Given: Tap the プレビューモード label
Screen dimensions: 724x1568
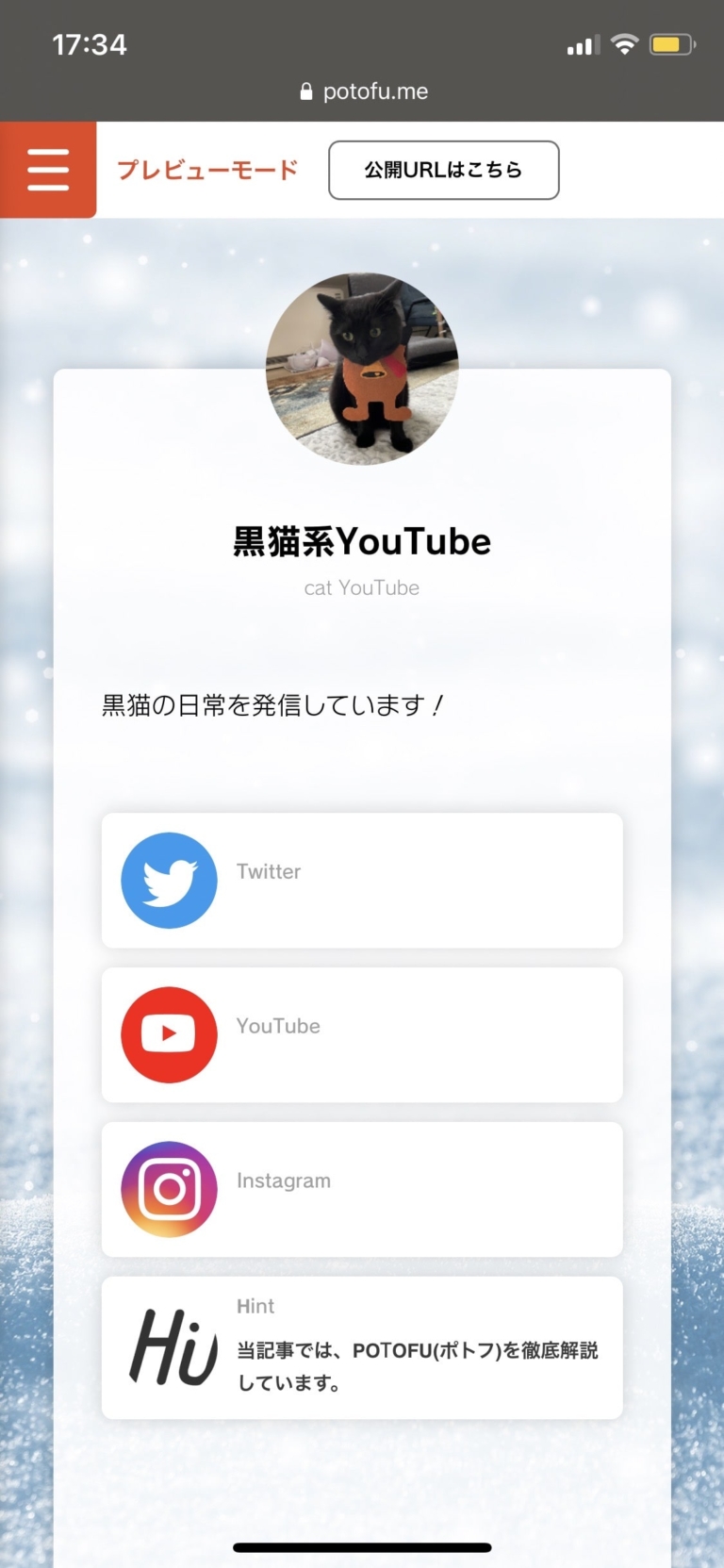Looking at the screenshot, I should 207,170.
